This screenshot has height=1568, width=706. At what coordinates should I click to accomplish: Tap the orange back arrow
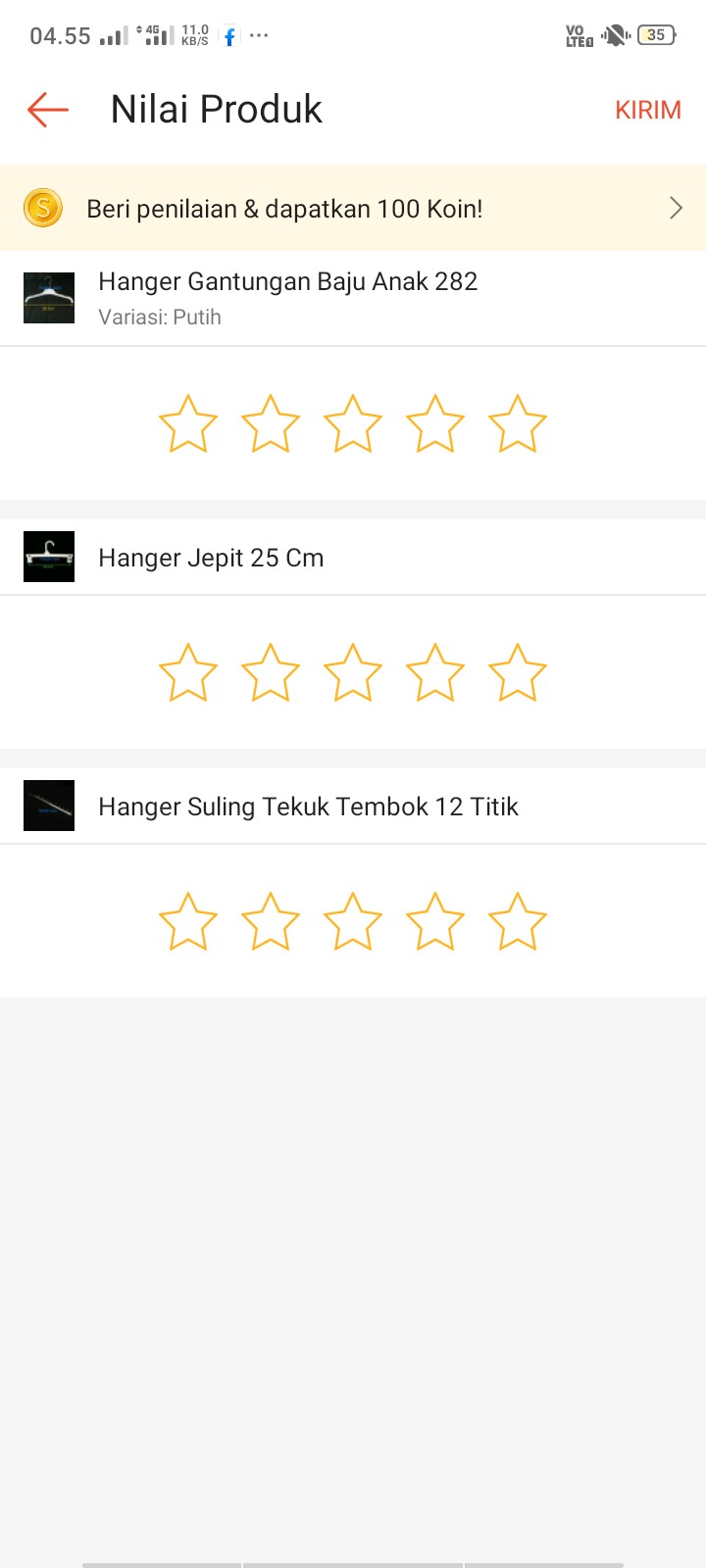coord(46,110)
